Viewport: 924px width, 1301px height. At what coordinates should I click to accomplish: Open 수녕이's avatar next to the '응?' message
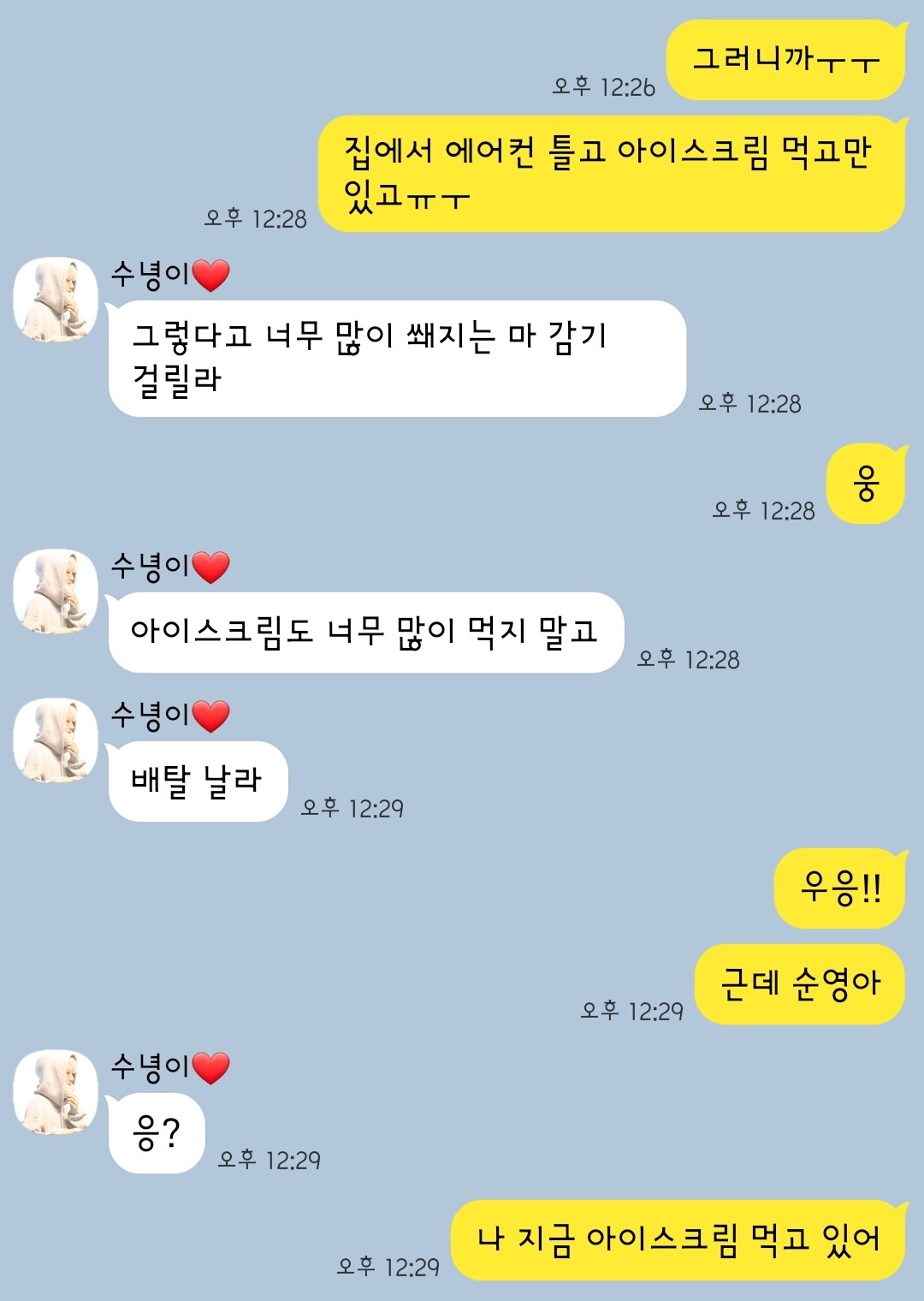click(56, 1092)
